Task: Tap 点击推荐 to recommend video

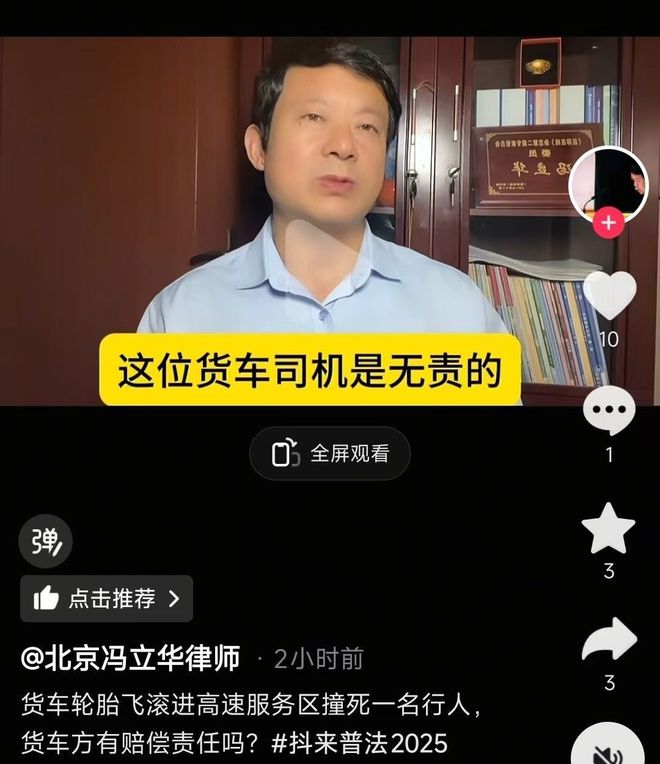Action: [107, 599]
